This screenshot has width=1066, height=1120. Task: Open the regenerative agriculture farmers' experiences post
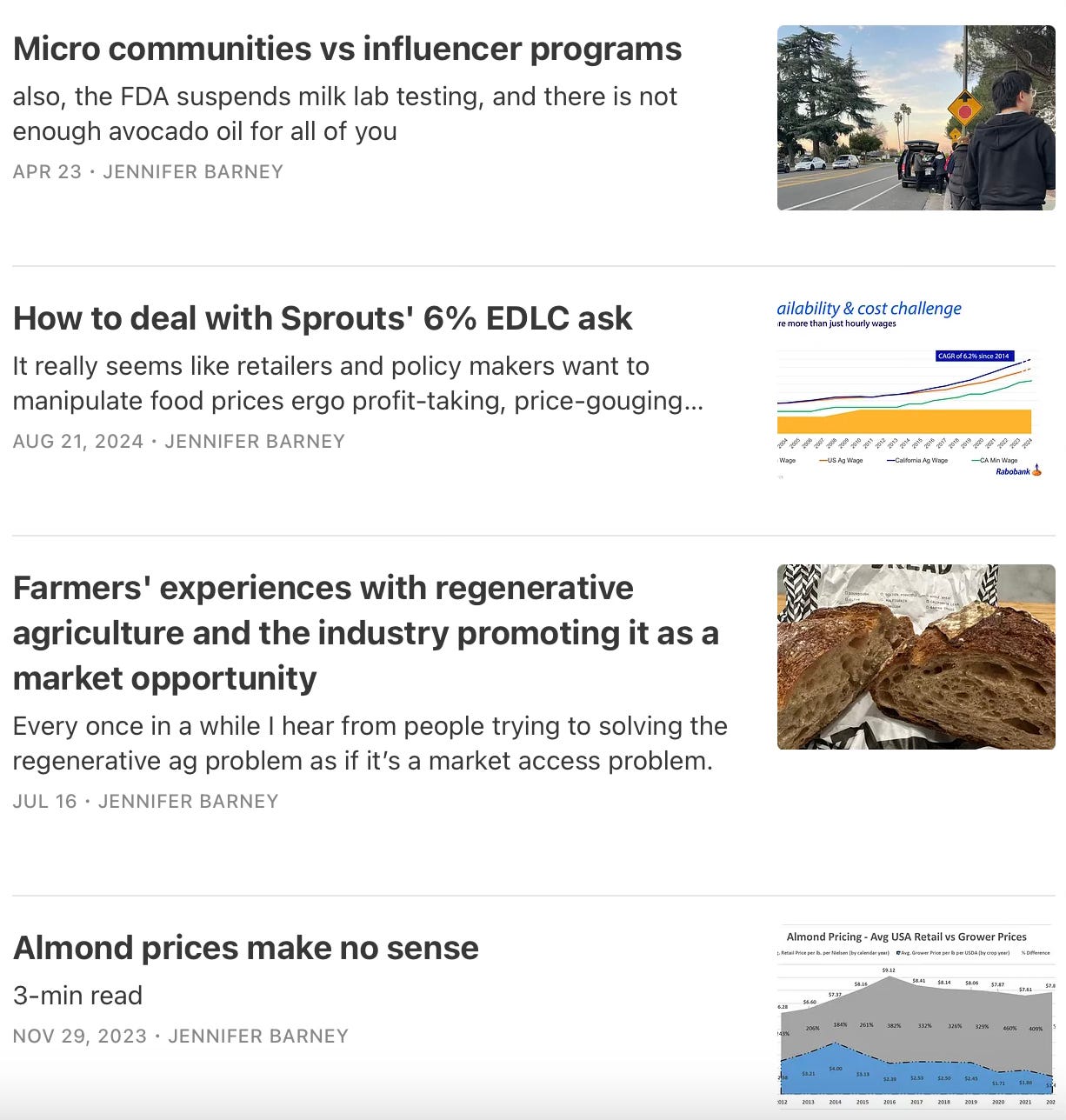tap(365, 633)
